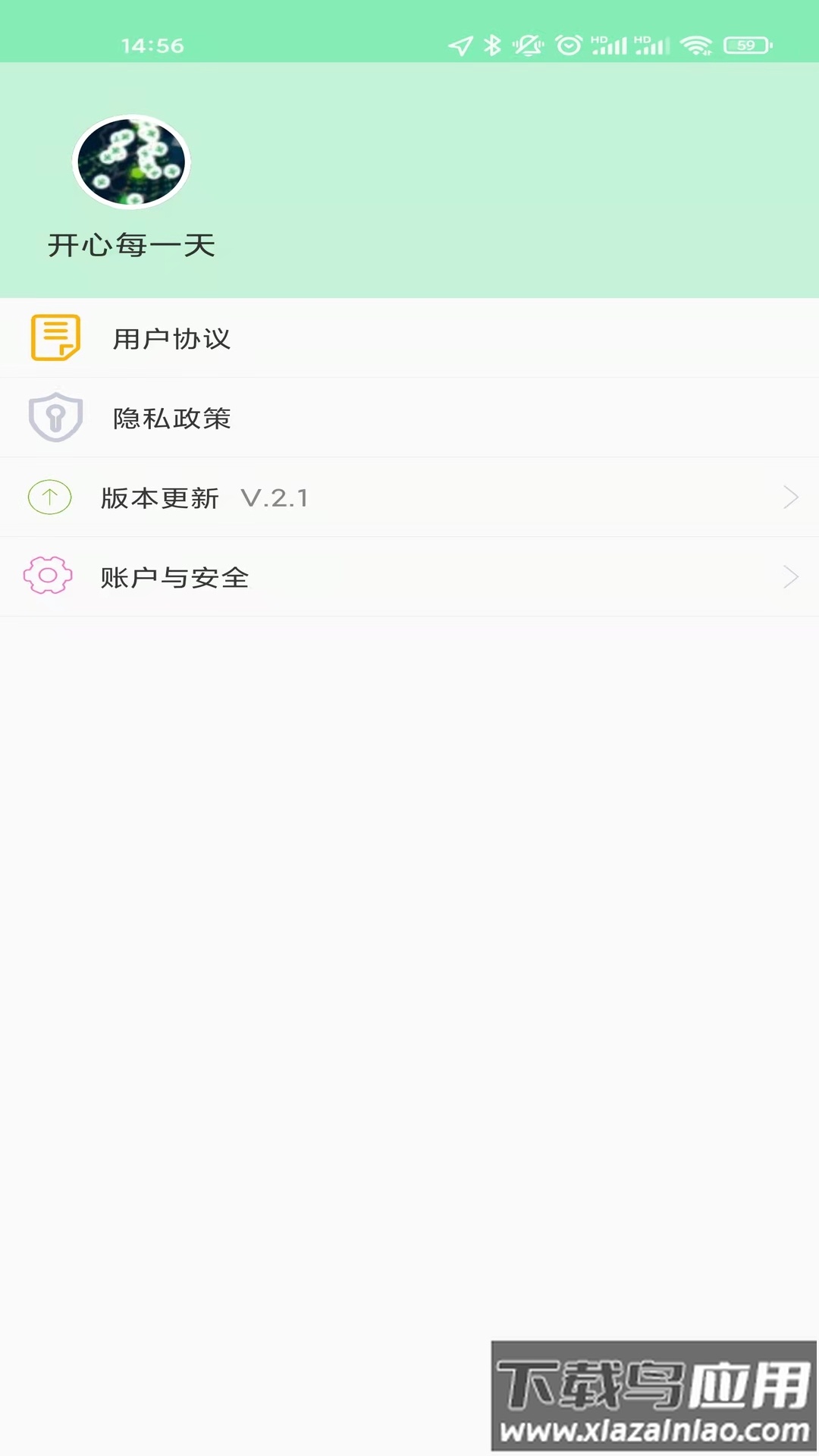819x1456 pixels.
Task: Click the username 开心每一天
Action: point(130,244)
